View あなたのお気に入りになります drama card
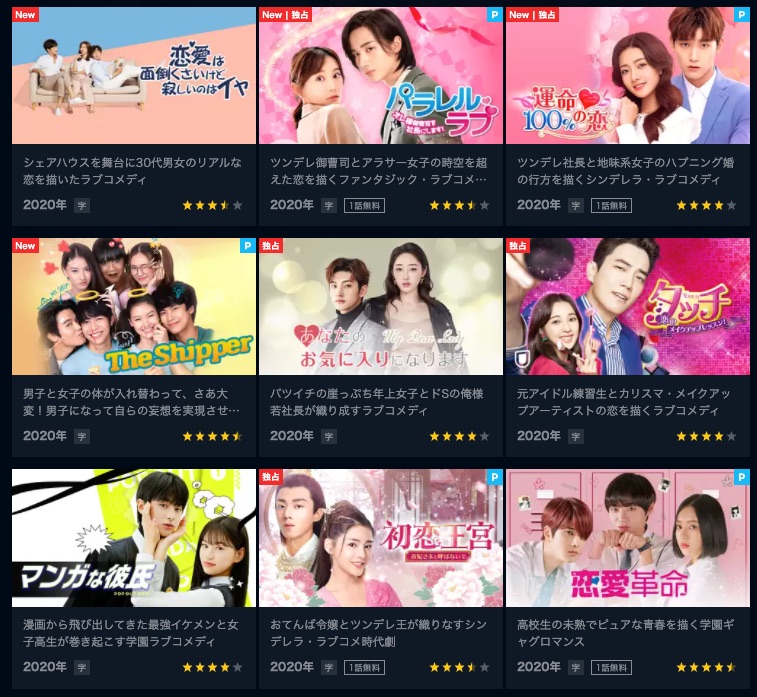The width and height of the screenshot is (757, 697). click(380, 307)
